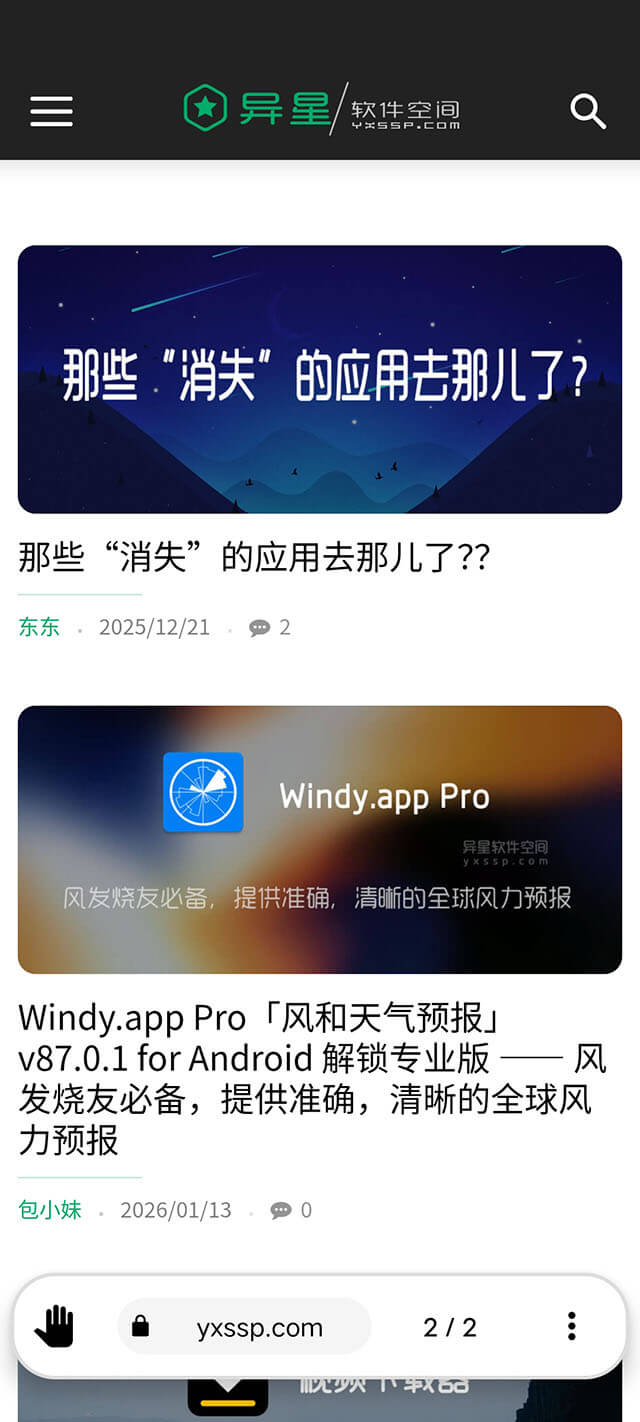Image resolution: width=640 pixels, height=1422 pixels.
Task: Tap the hand icon in browser bar
Action: 55,1327
